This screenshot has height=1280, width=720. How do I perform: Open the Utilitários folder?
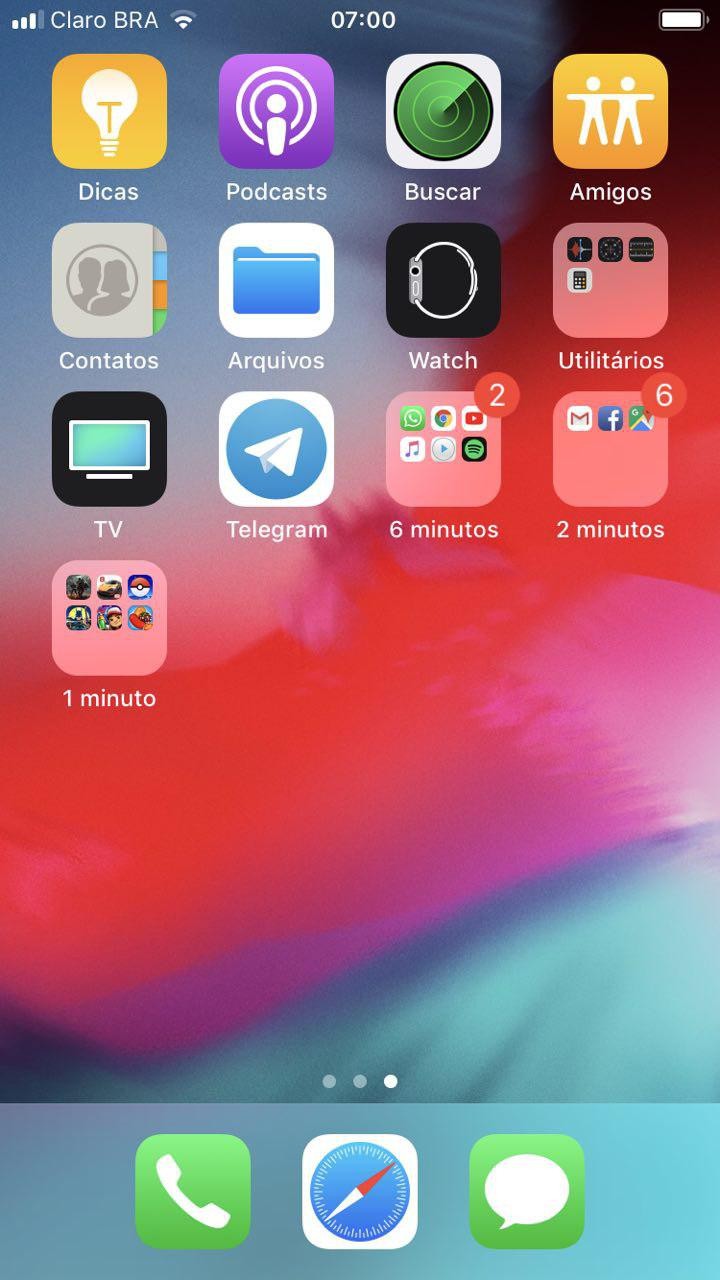(x=610, y=280)
